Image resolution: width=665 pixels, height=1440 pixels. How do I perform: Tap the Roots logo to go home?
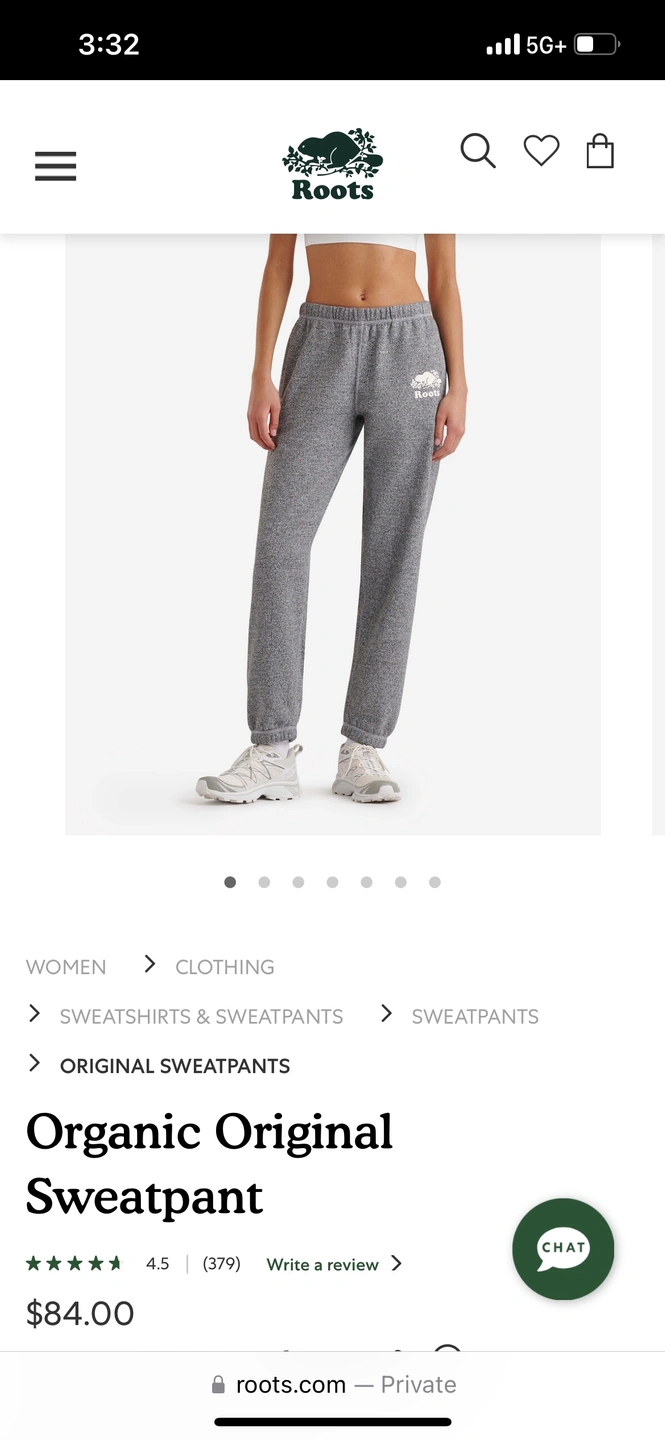coord(332,165)
